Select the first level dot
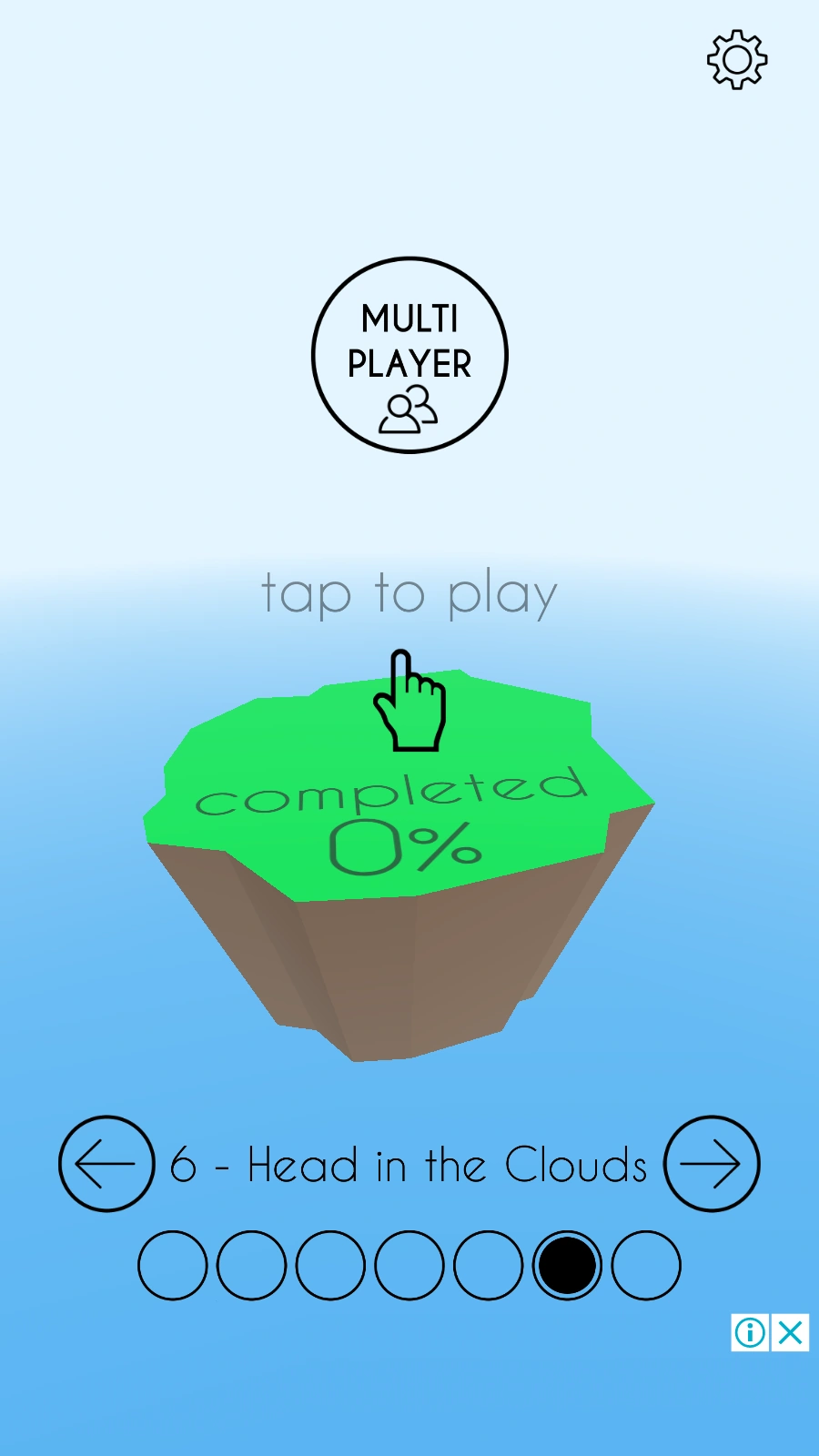 click(x=172, y=1265)
